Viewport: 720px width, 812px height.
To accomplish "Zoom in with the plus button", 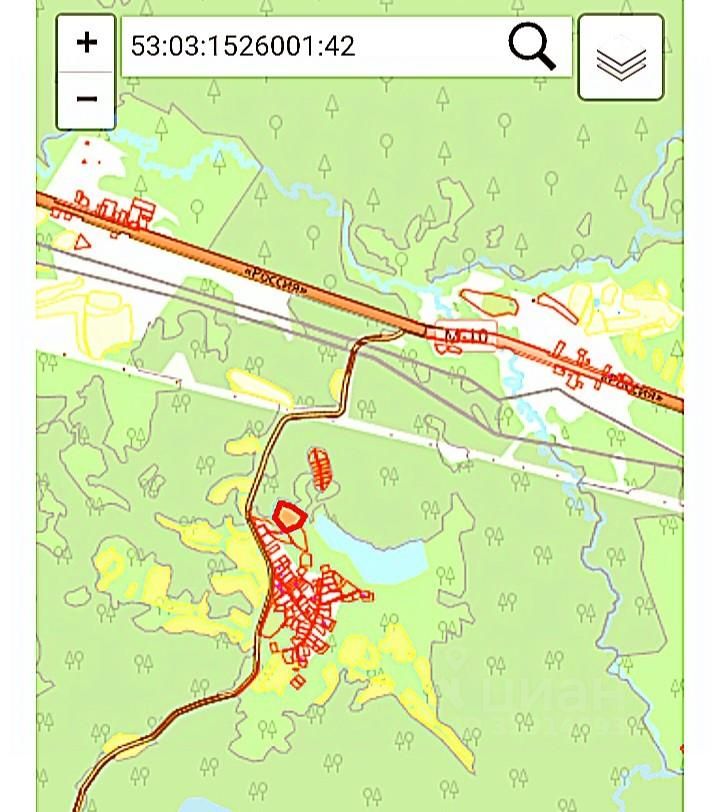I will [86, 43].
